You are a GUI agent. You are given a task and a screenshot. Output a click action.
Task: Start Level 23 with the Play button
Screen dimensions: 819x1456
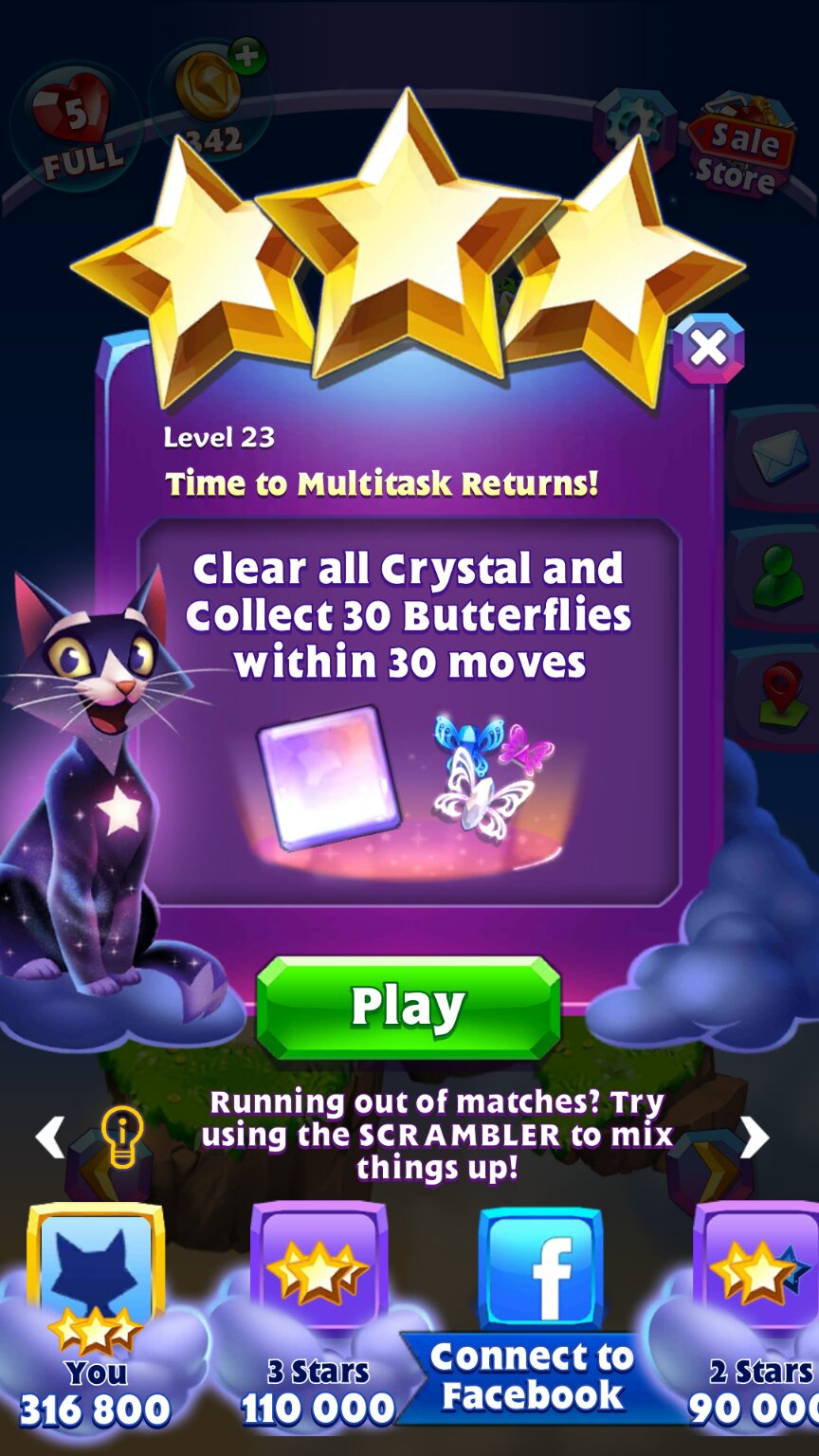[x=409, y=1007]
